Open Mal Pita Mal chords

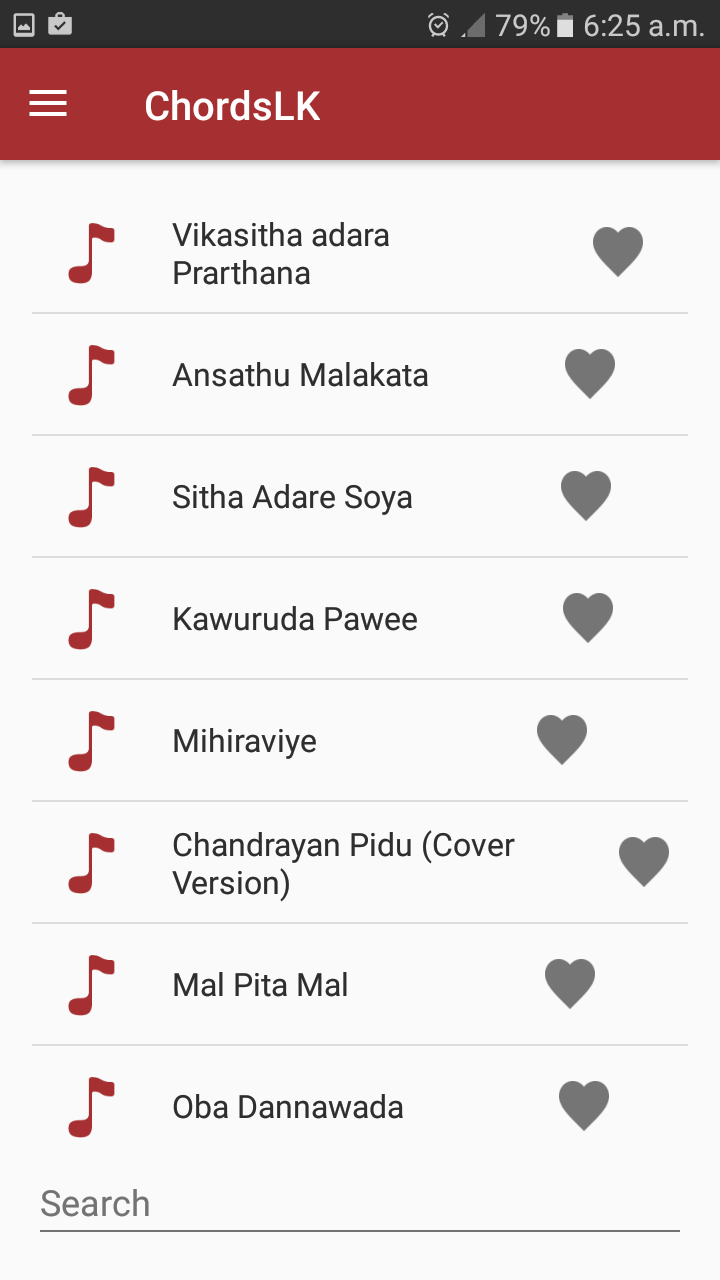coord(260,985)
